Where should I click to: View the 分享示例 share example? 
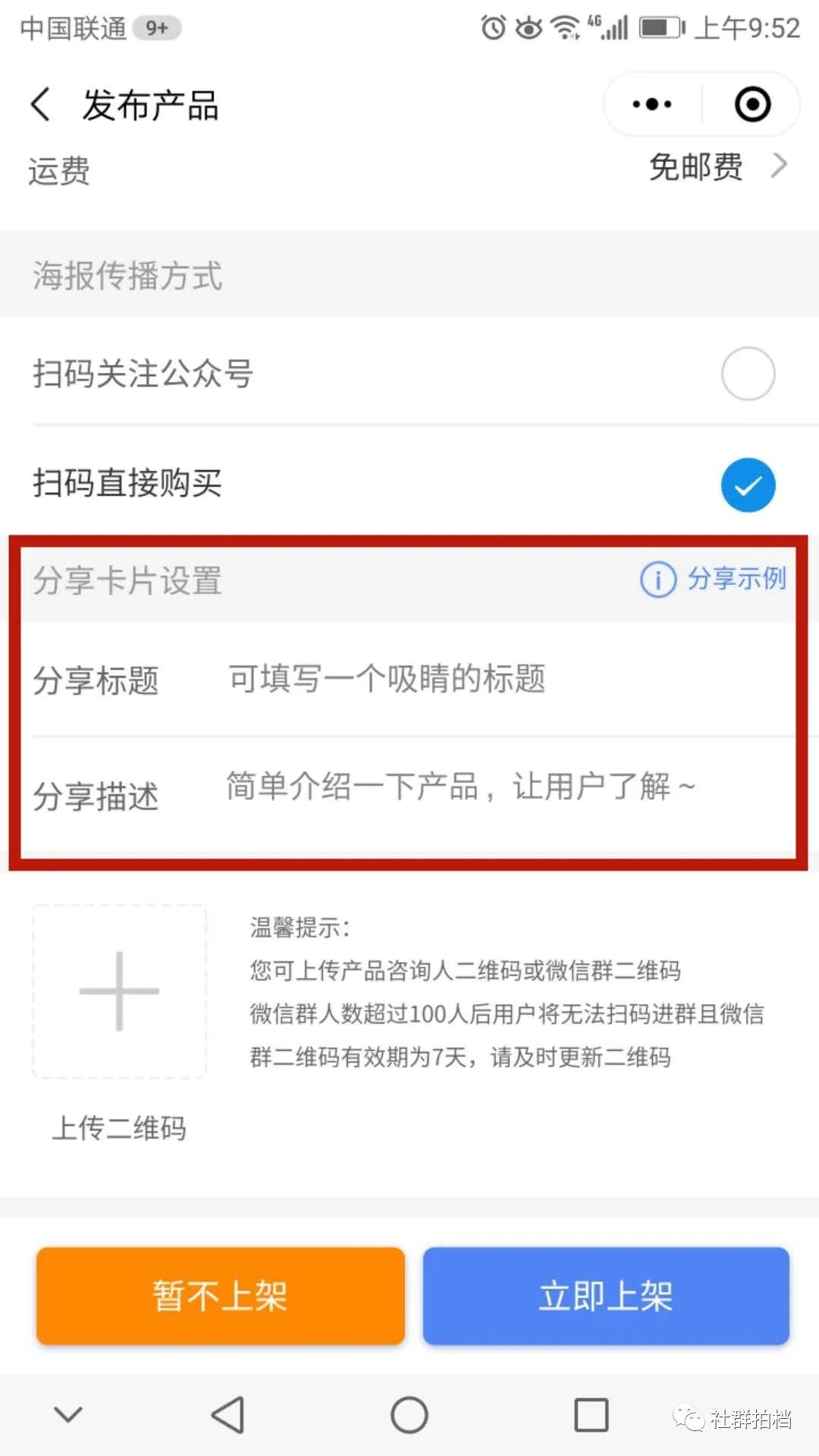pos(714,580)
